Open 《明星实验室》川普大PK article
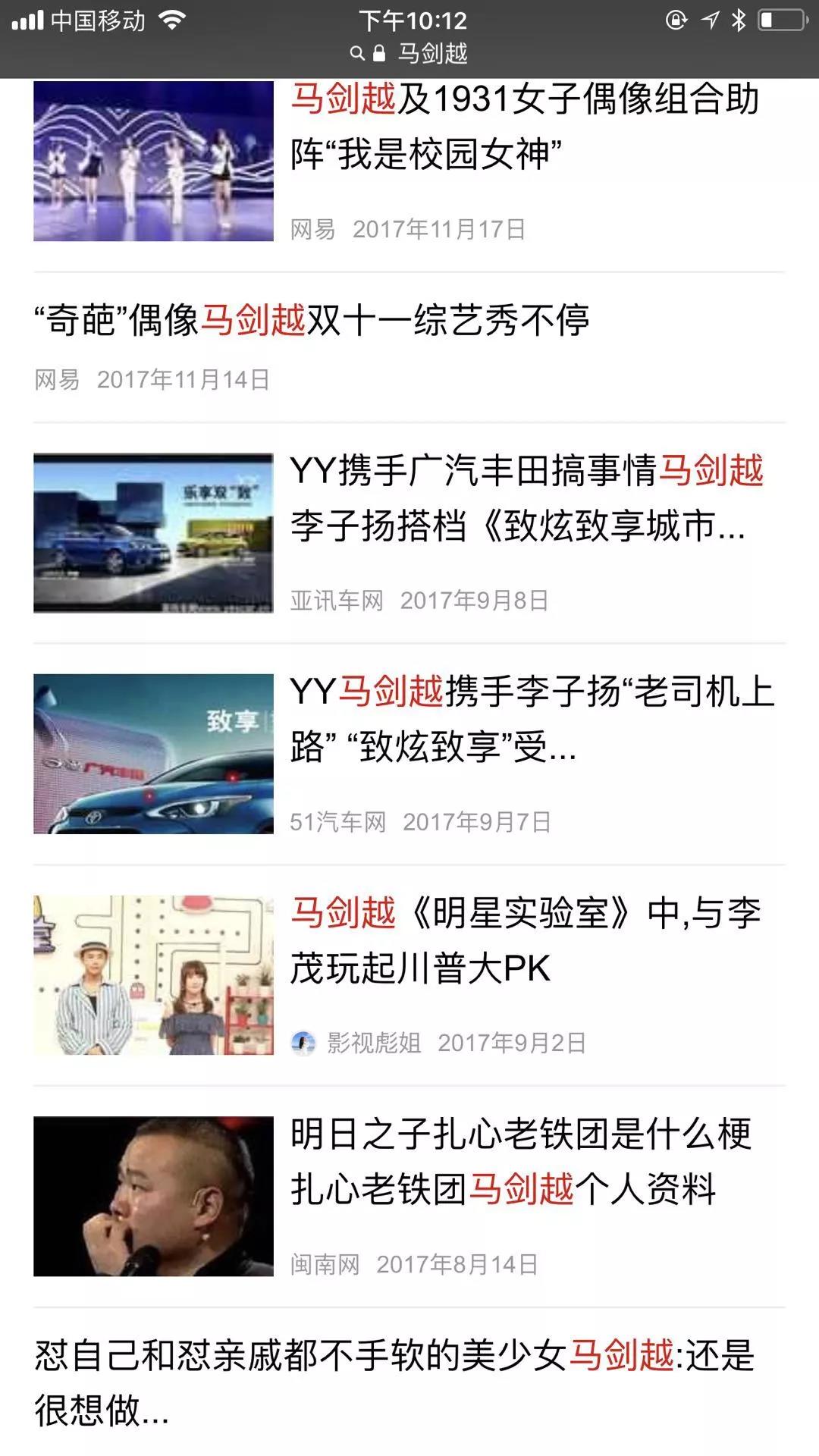 click(525, 940)
